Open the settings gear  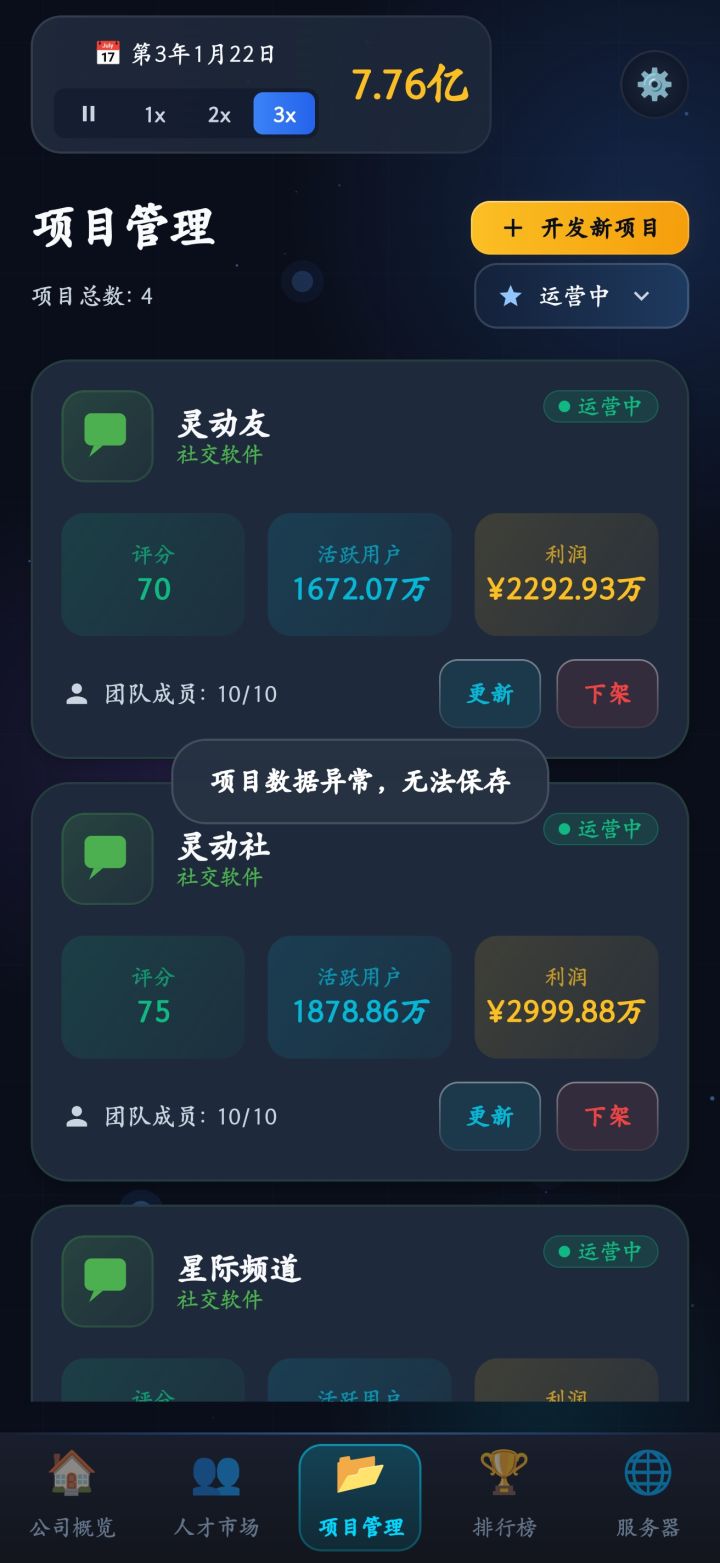pos(654,86)
